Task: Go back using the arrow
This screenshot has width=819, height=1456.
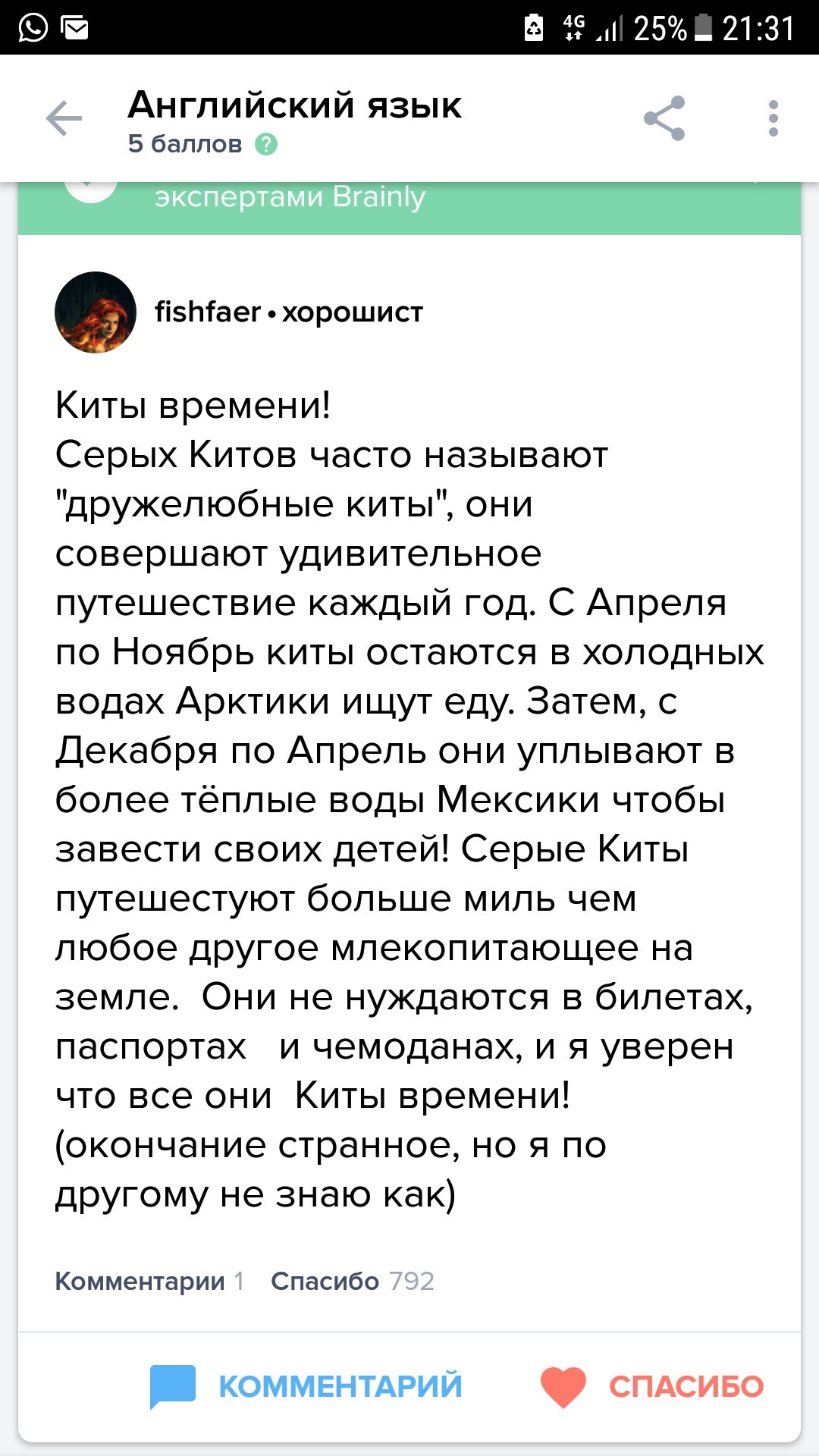Action: coord(64,119)
